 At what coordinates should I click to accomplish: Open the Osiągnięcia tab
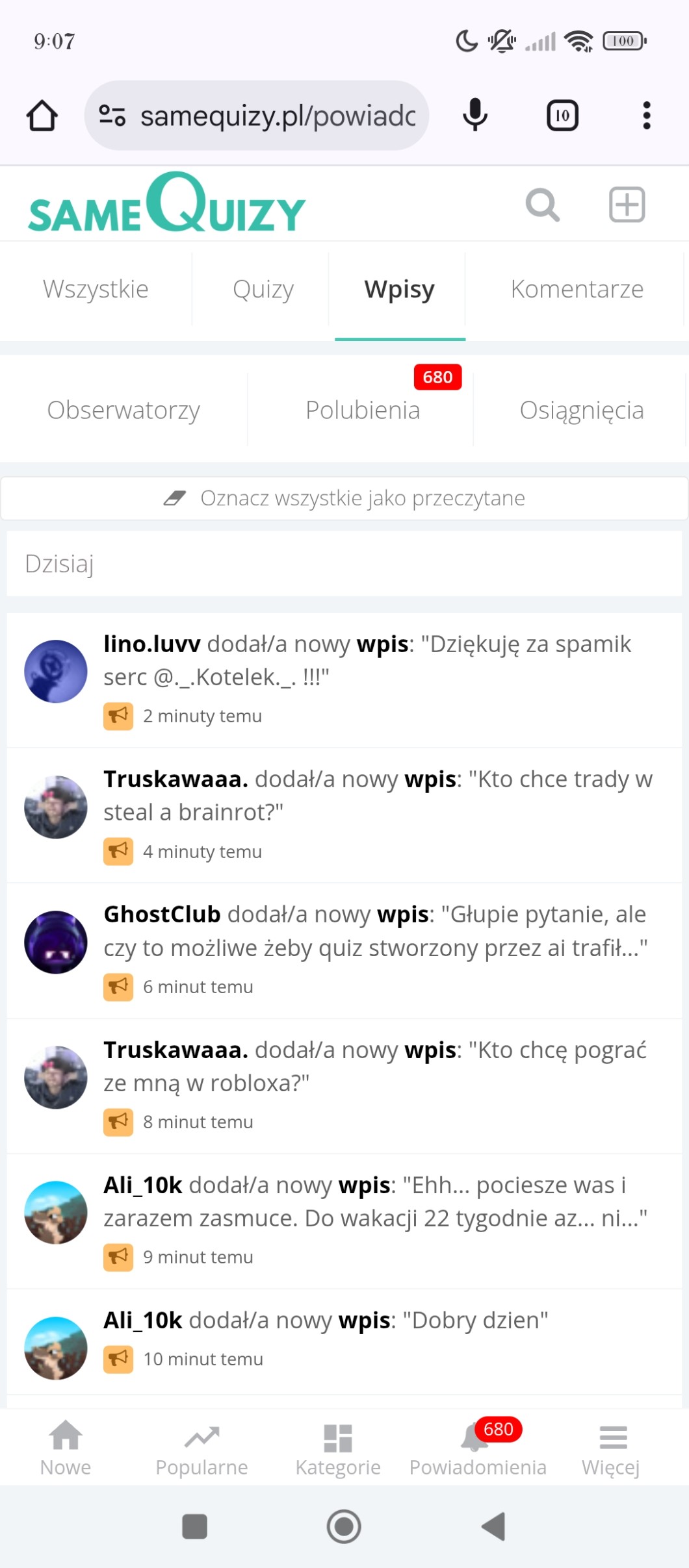[581, 410]
